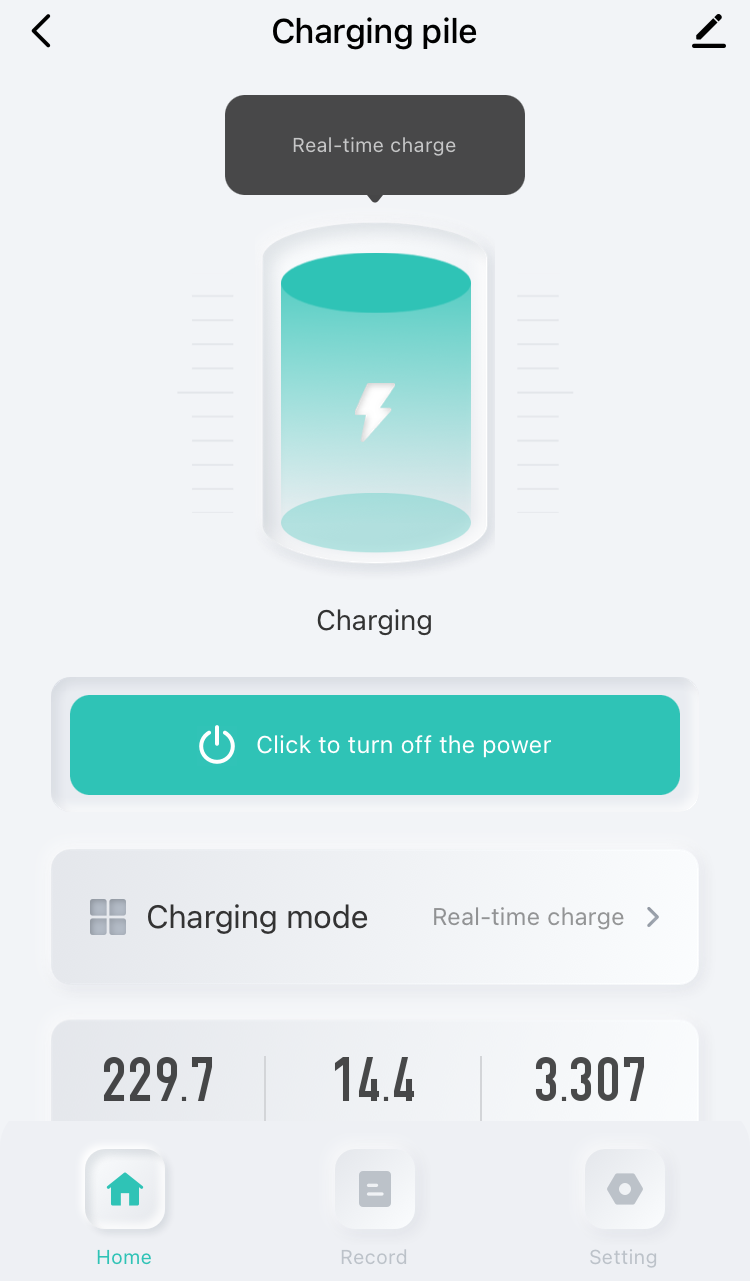Open the edit pencil icon
The height and width of the screenshot is (1281, 750).
pos(708,32)
